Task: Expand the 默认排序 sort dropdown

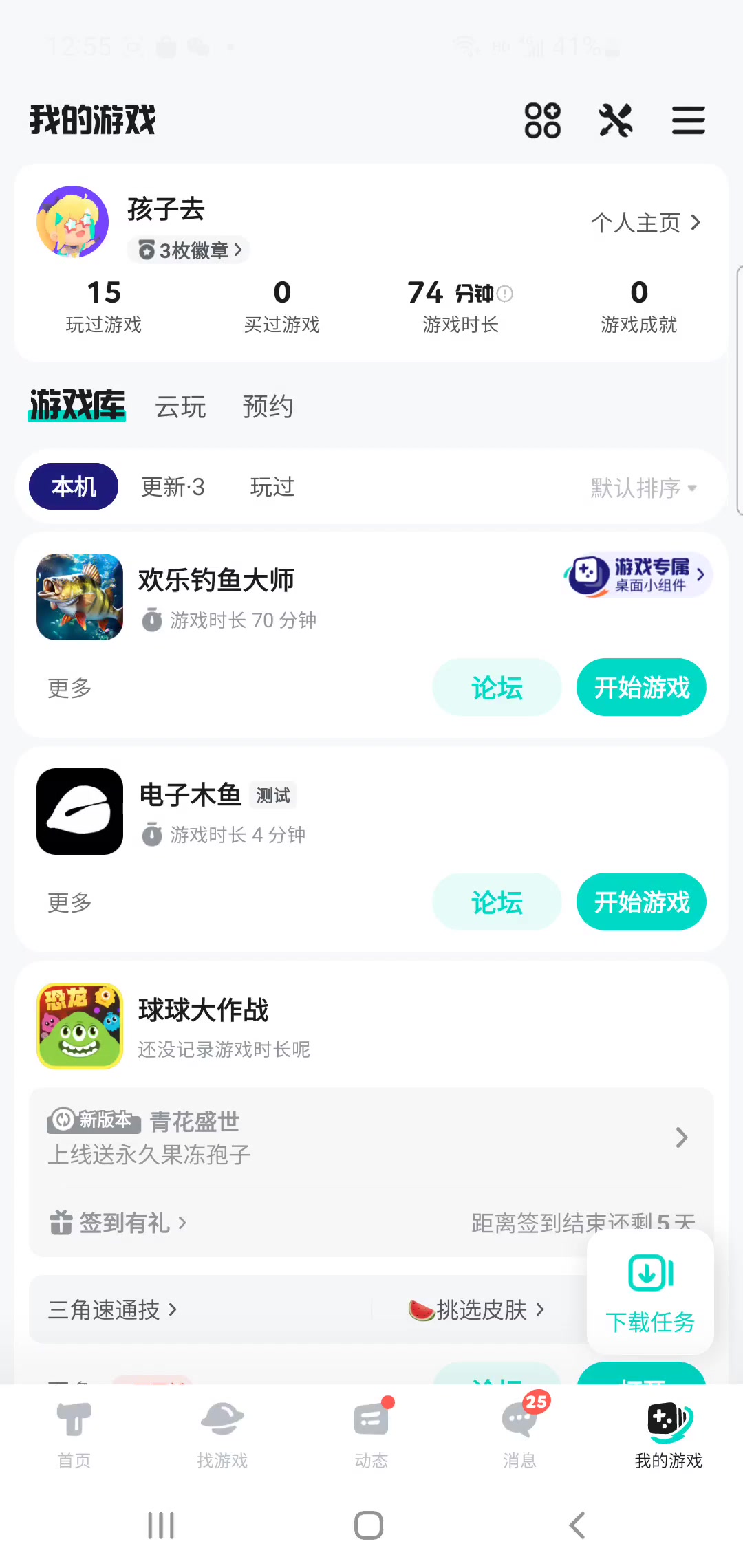Action: pyautogui.click(x=643, y=488)
